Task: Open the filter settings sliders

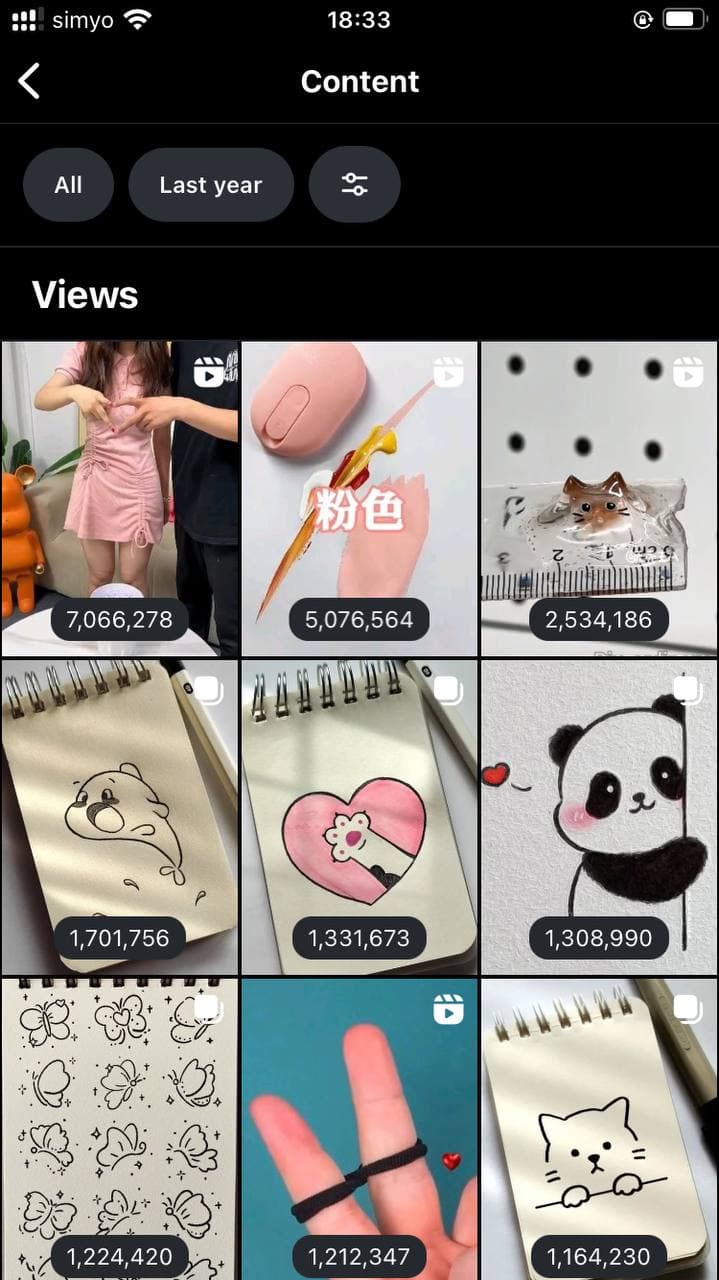Action: 354,185
